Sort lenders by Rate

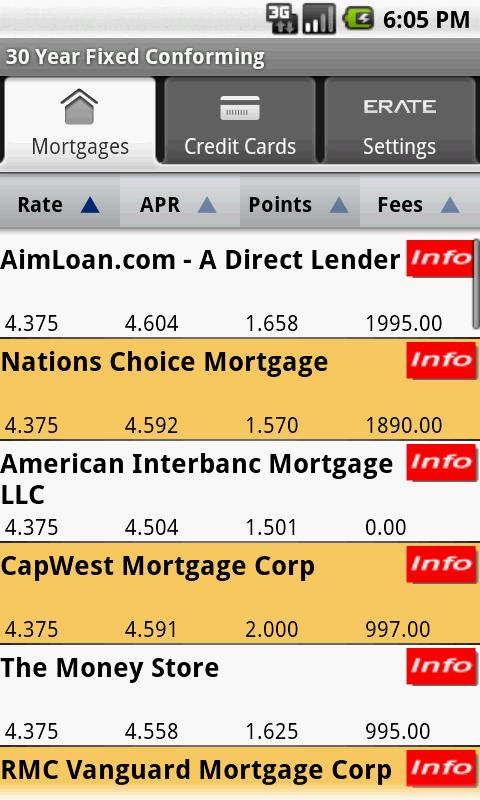(x=60, y=205)
